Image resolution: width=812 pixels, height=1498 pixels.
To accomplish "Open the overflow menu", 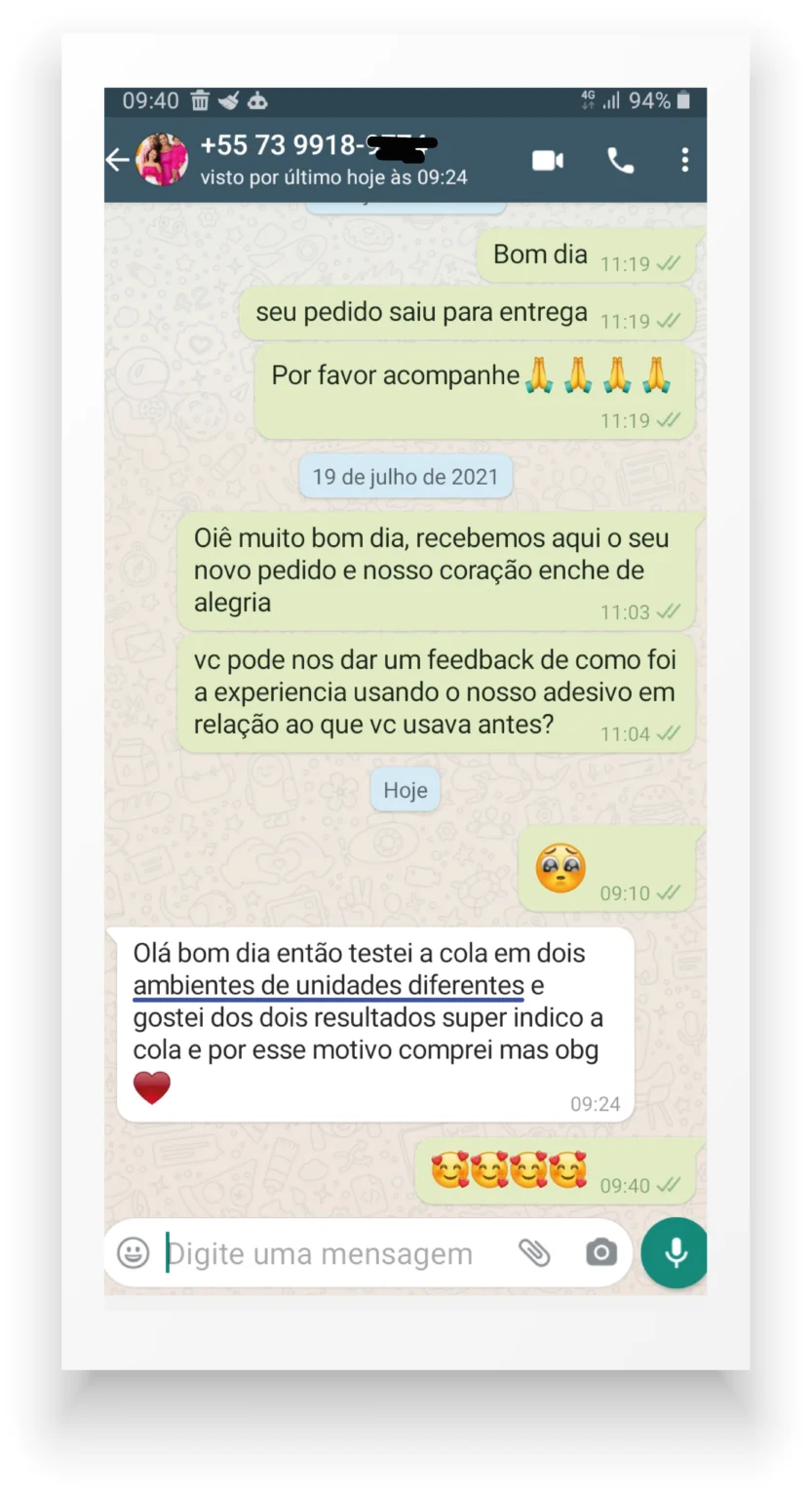I will tap(685, 160).
